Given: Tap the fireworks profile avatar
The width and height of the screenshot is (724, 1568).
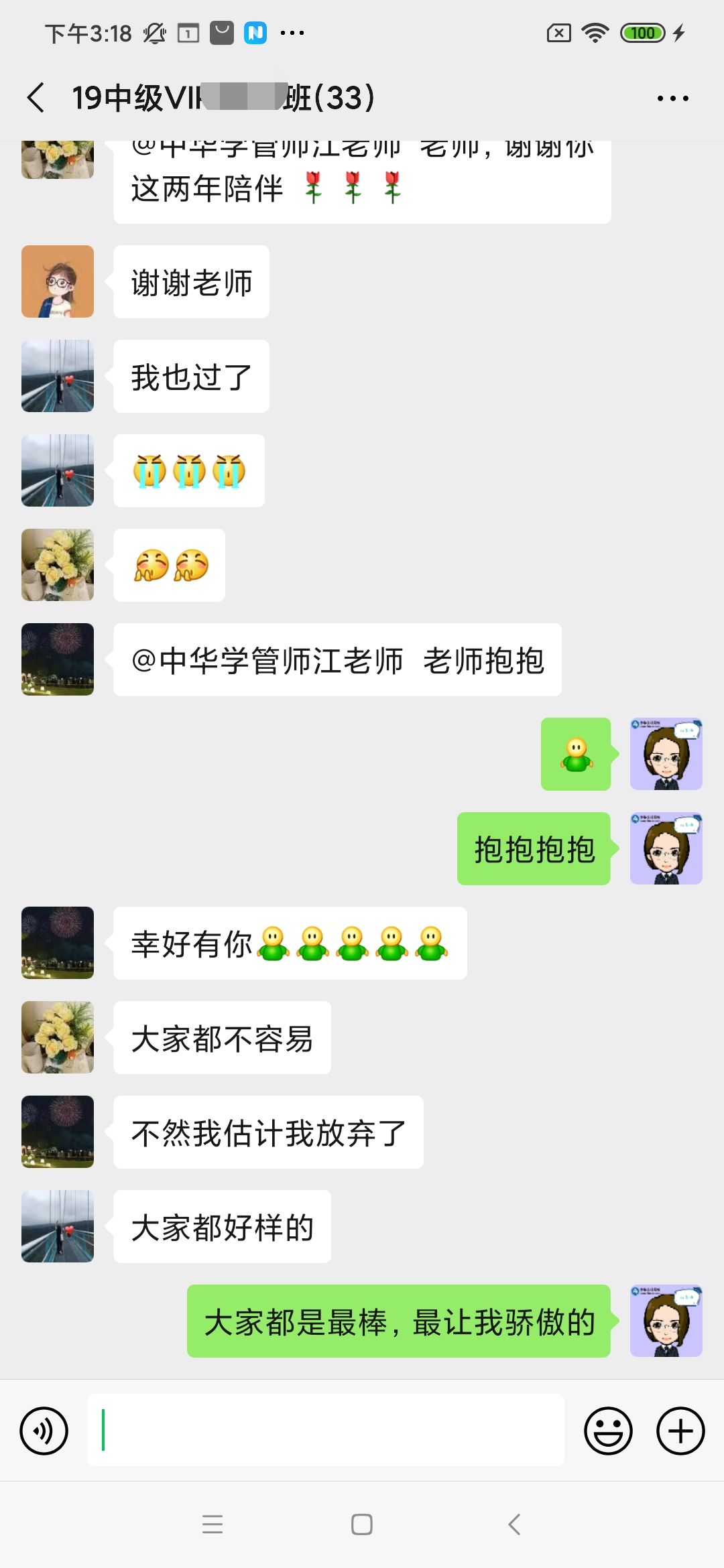Looking at the screenshot, I should (57, 659).
